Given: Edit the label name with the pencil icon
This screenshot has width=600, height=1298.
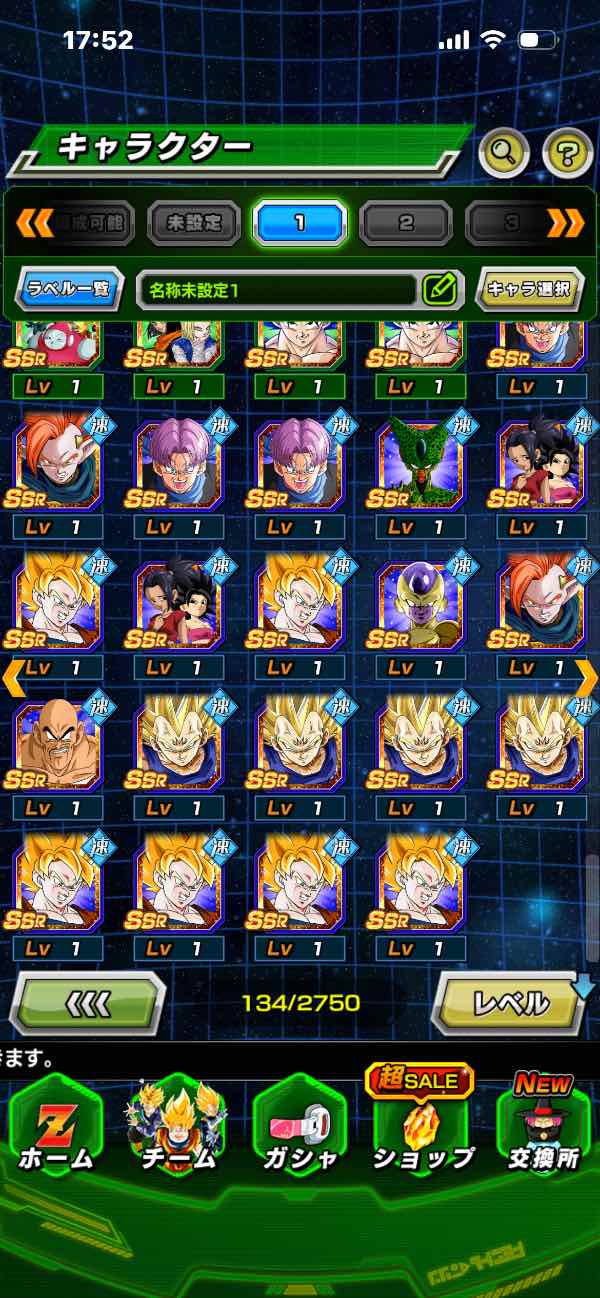Looking at the screenshot, I should [438, 290].
